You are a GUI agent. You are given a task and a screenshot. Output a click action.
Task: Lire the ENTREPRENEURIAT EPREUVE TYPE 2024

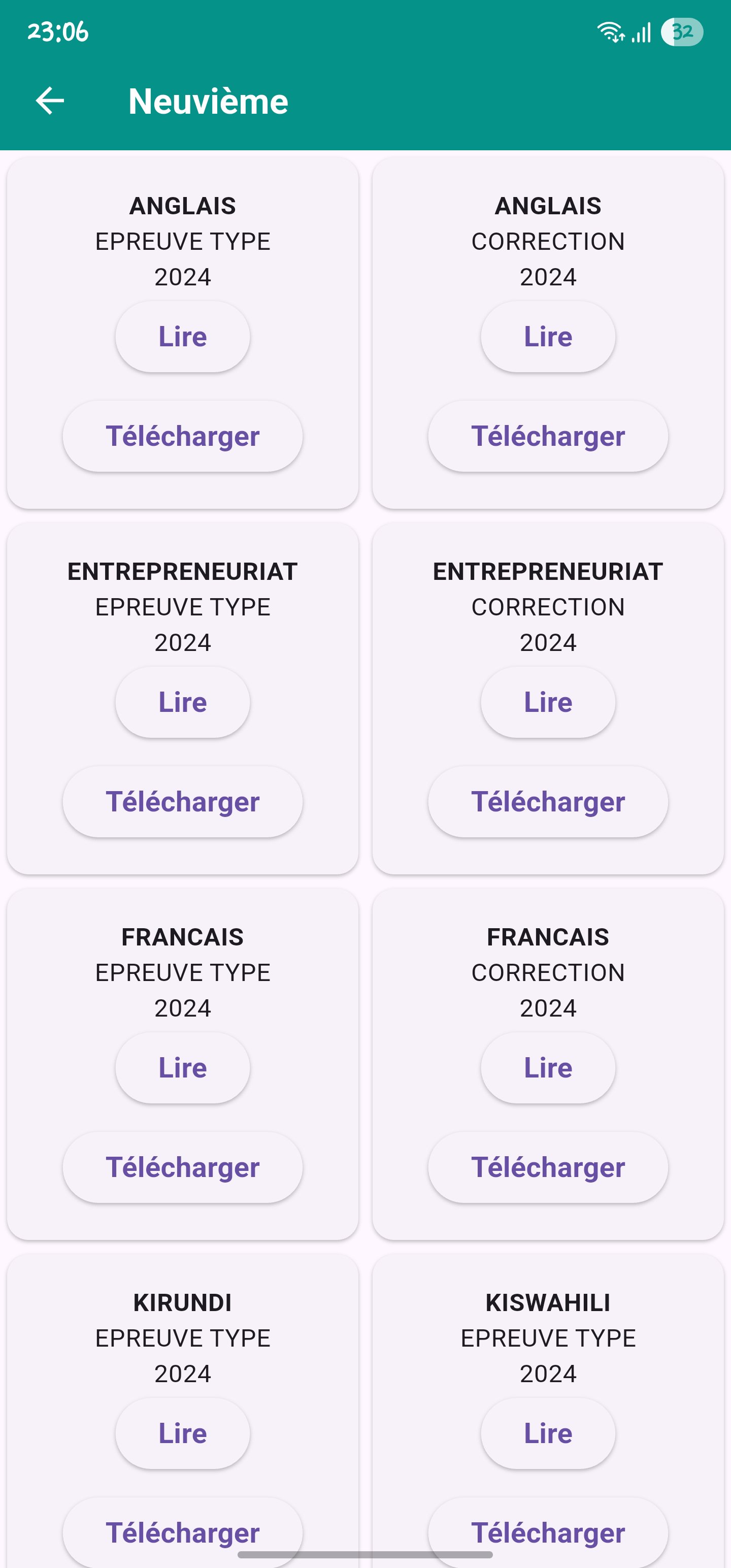point(182,702)
